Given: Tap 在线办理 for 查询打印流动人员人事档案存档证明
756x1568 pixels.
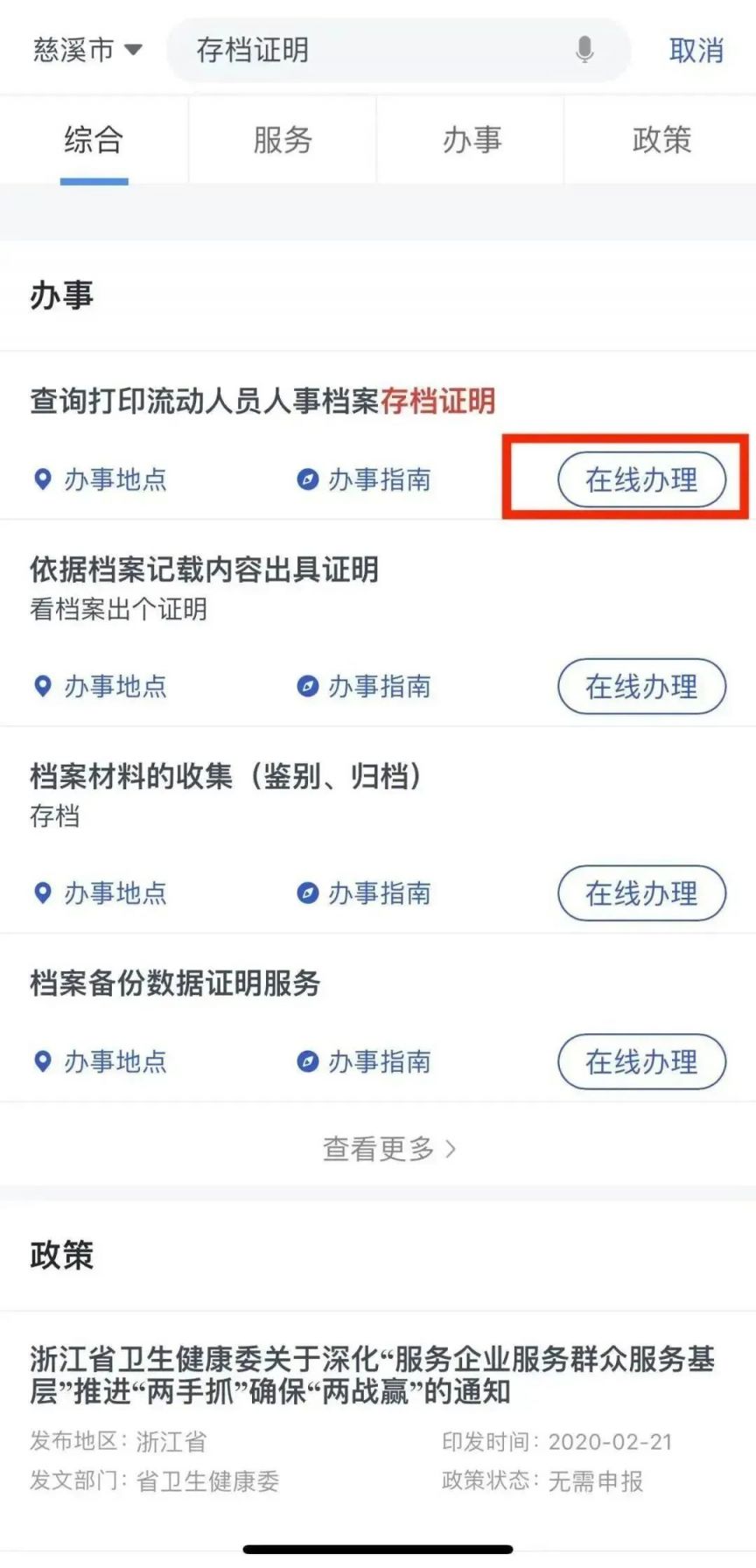Looking at the screenshot, I should click(x=641, y=479).
